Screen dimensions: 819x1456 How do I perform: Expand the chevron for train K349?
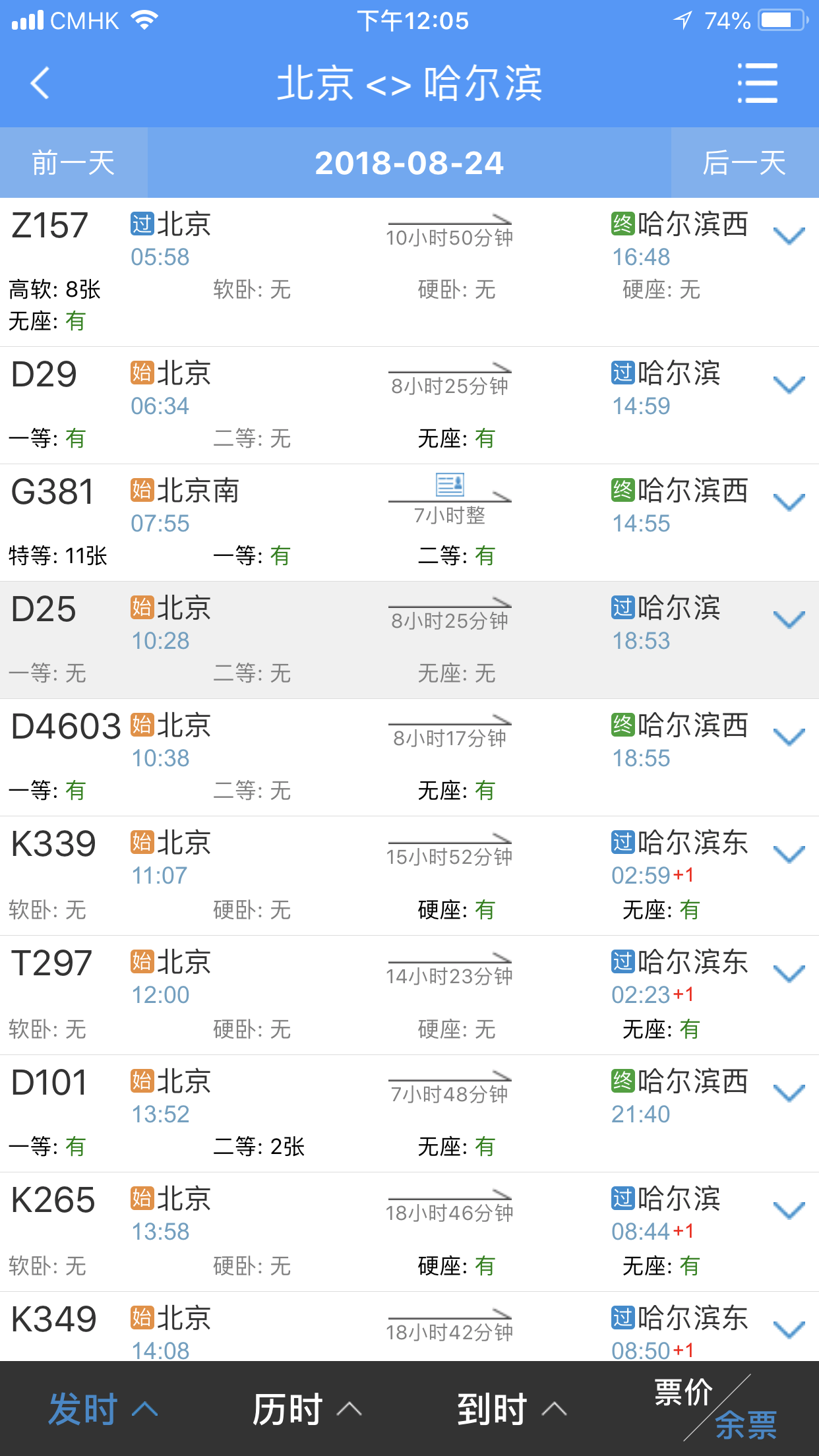(x=789, y=1329)
